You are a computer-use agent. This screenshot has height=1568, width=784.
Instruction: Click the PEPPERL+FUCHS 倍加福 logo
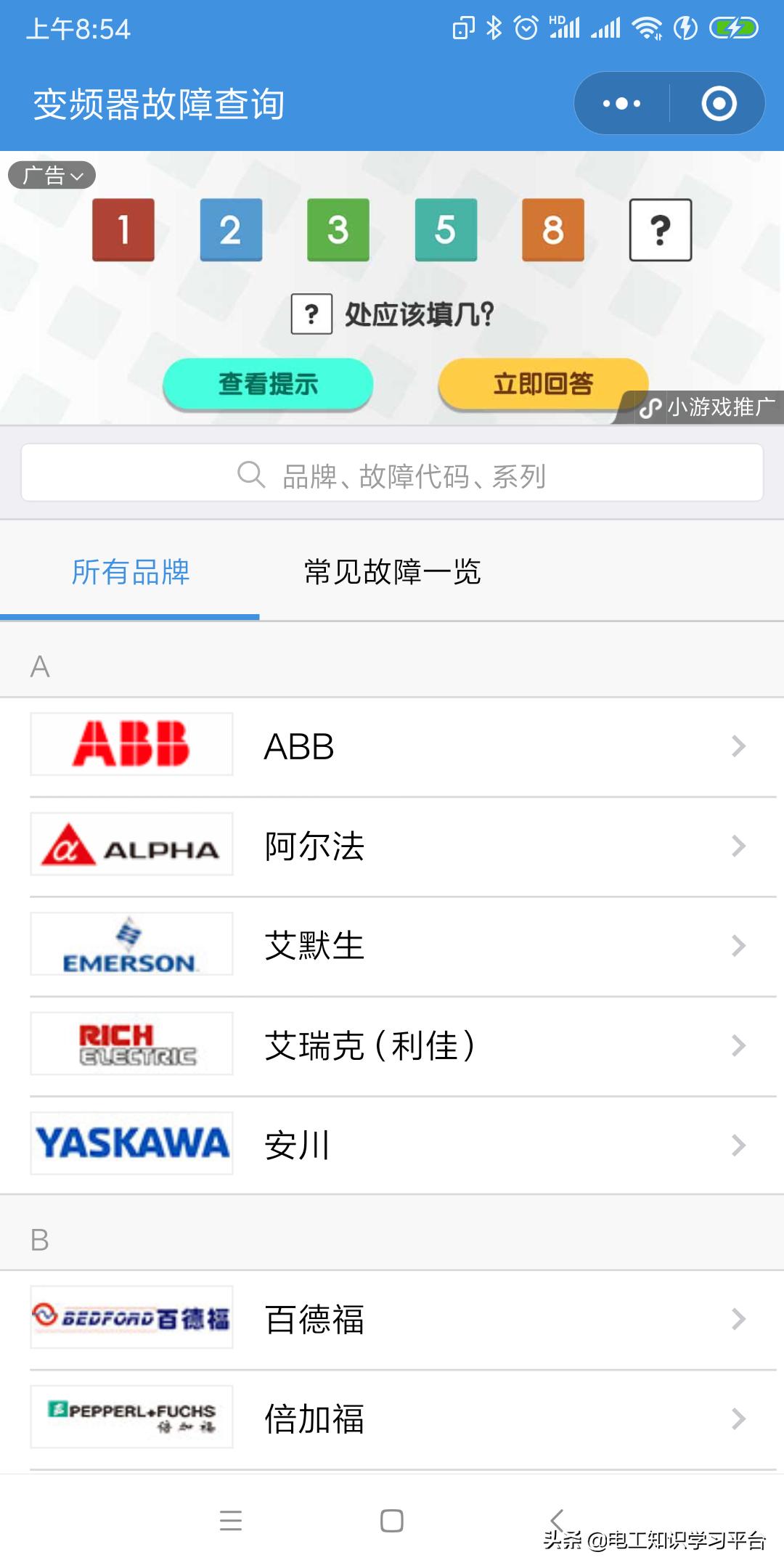click(131, 1417)
